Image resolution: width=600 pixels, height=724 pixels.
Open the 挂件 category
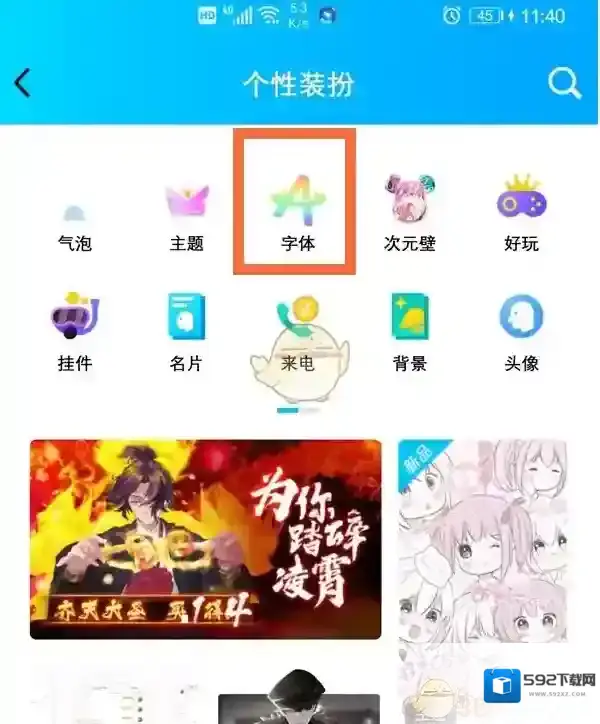click(75, 333)
